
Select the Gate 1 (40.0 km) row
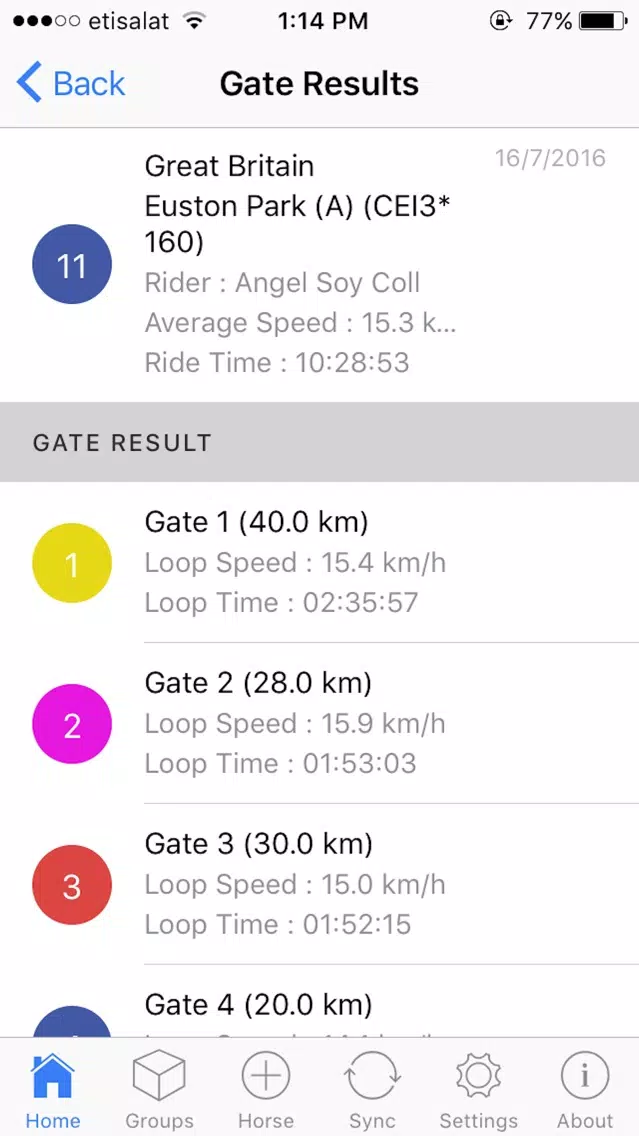click(x=320, y=562)
